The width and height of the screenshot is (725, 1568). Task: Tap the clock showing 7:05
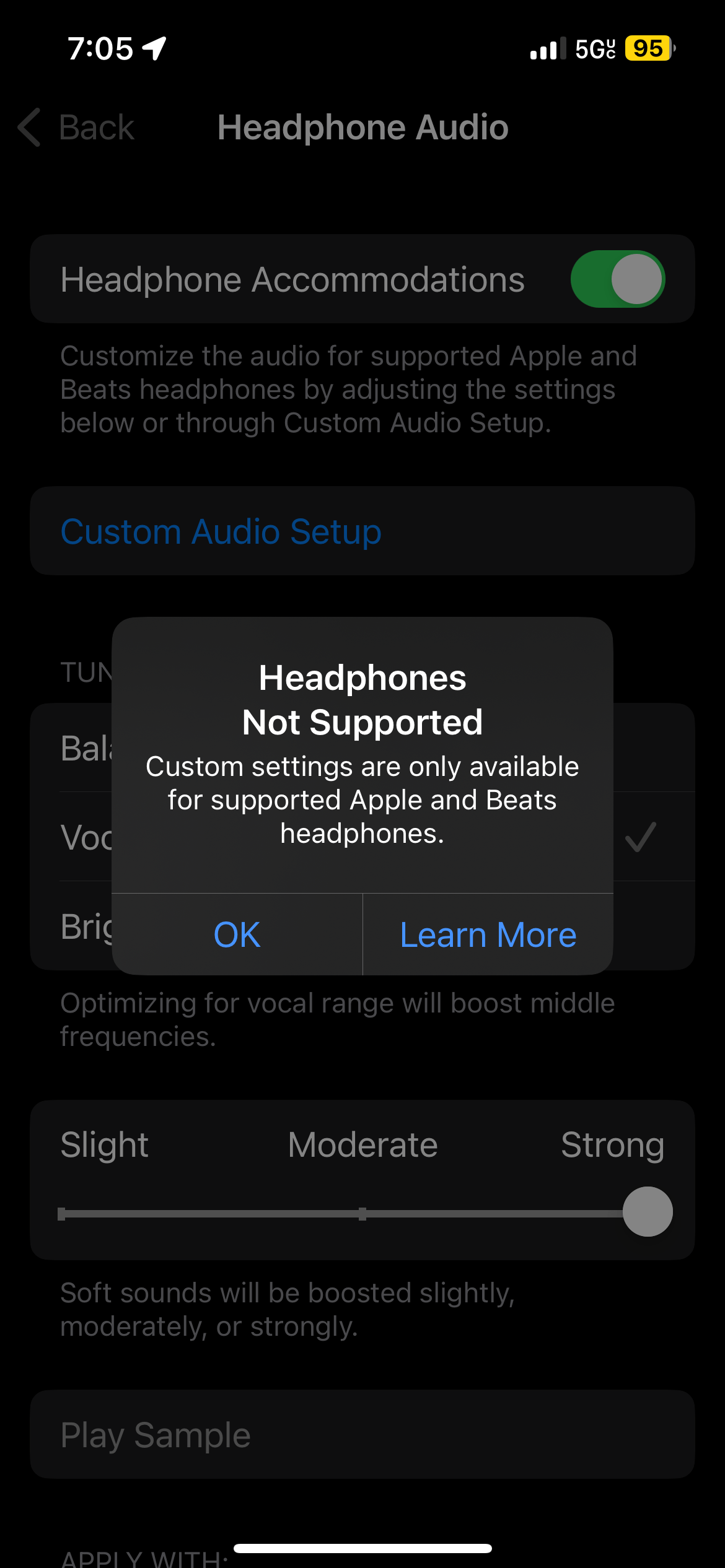(x=99, y=48)
